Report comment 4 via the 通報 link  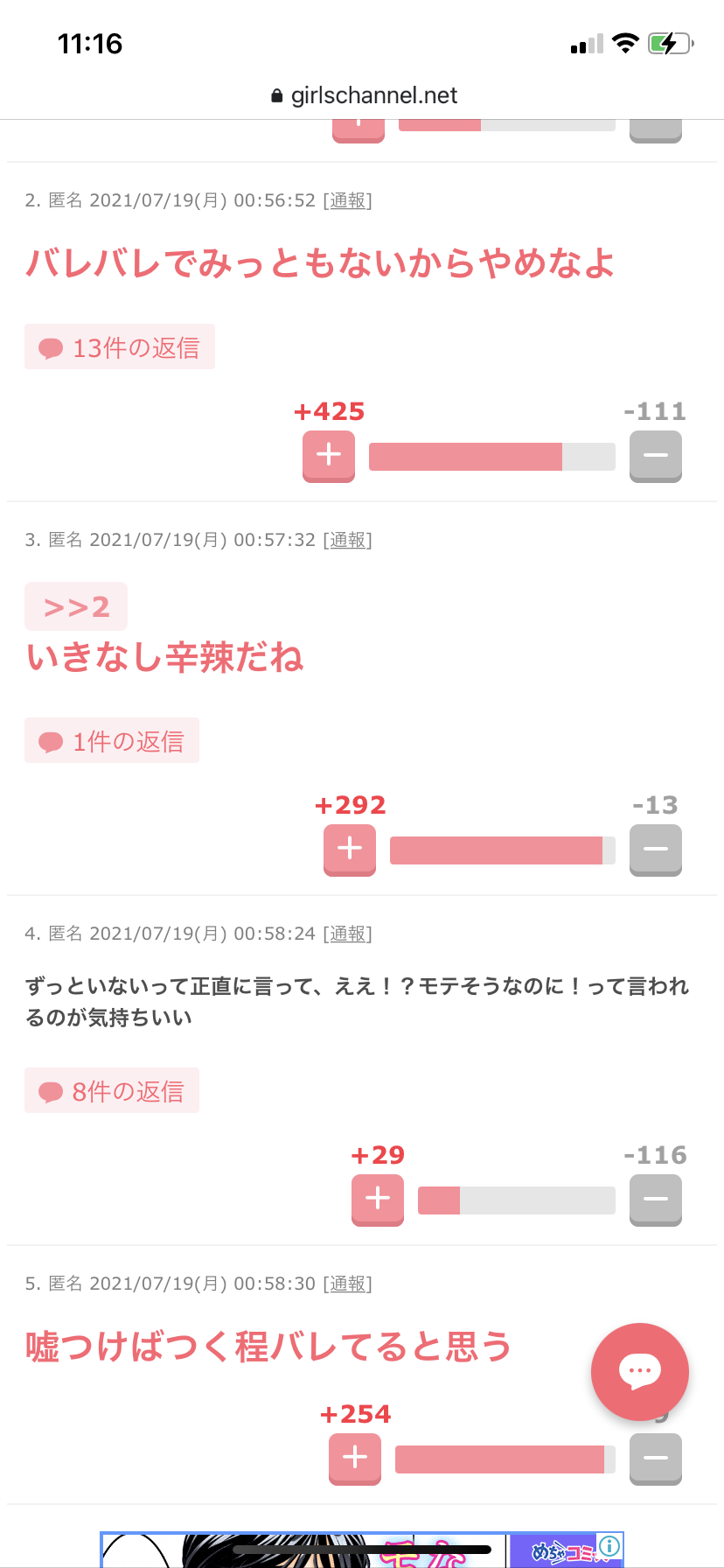point(348,934)
